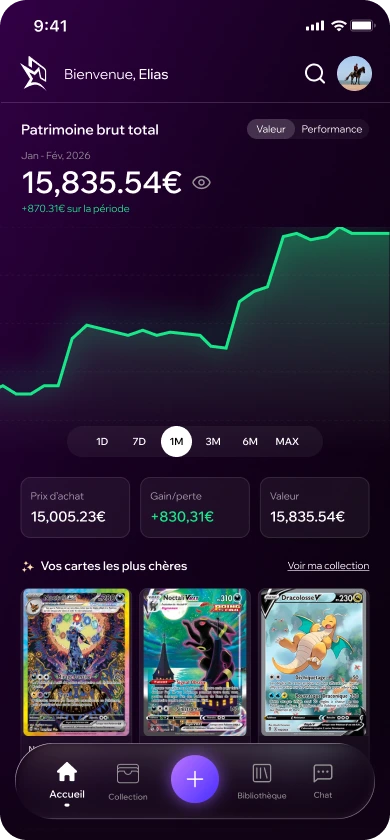Image resolution: width=390 pixels, height=840 pixels.
Task: Open the Noctali Vmax card
Action: point(195,662)
